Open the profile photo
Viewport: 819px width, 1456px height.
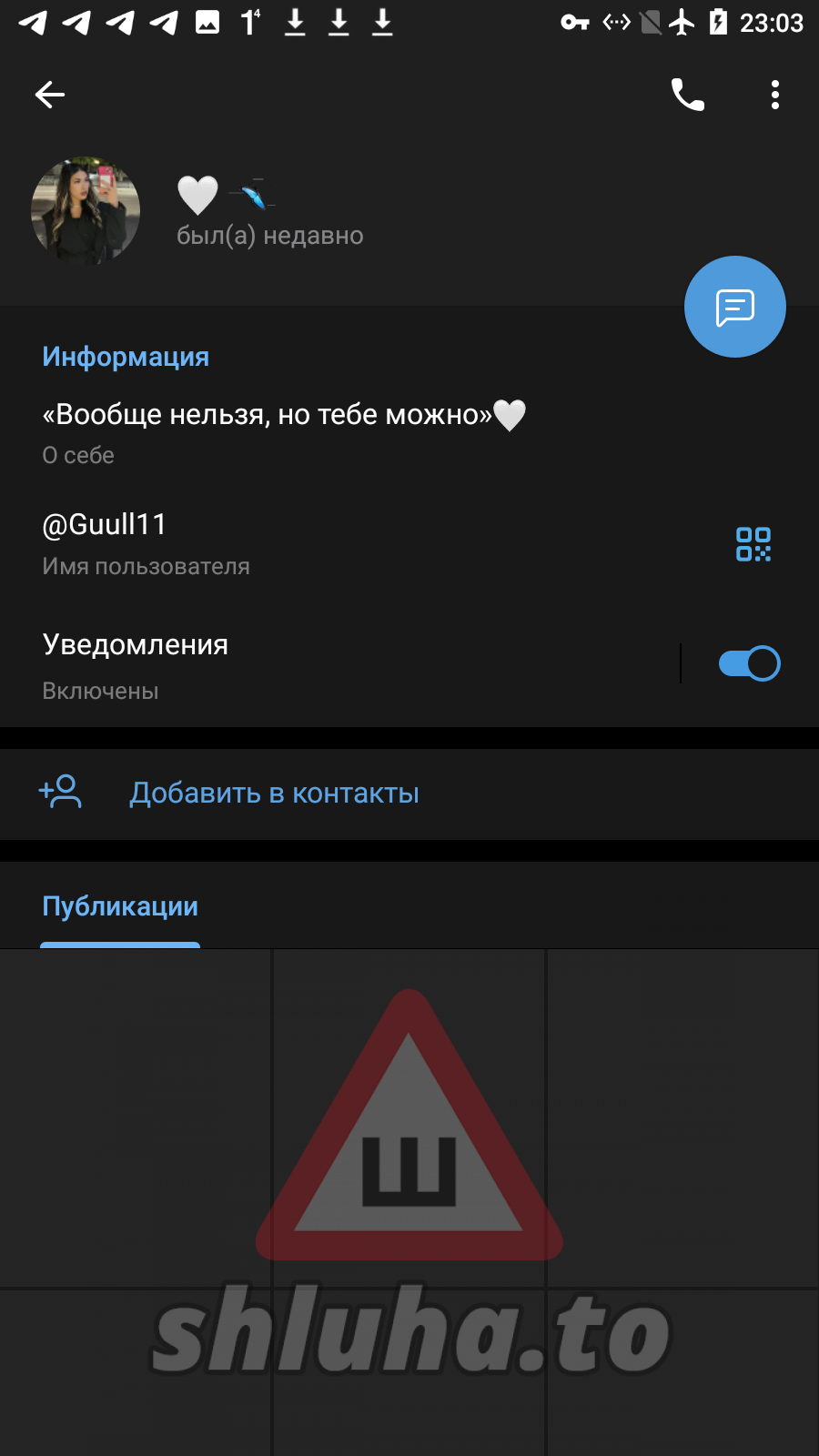point(86,211)
